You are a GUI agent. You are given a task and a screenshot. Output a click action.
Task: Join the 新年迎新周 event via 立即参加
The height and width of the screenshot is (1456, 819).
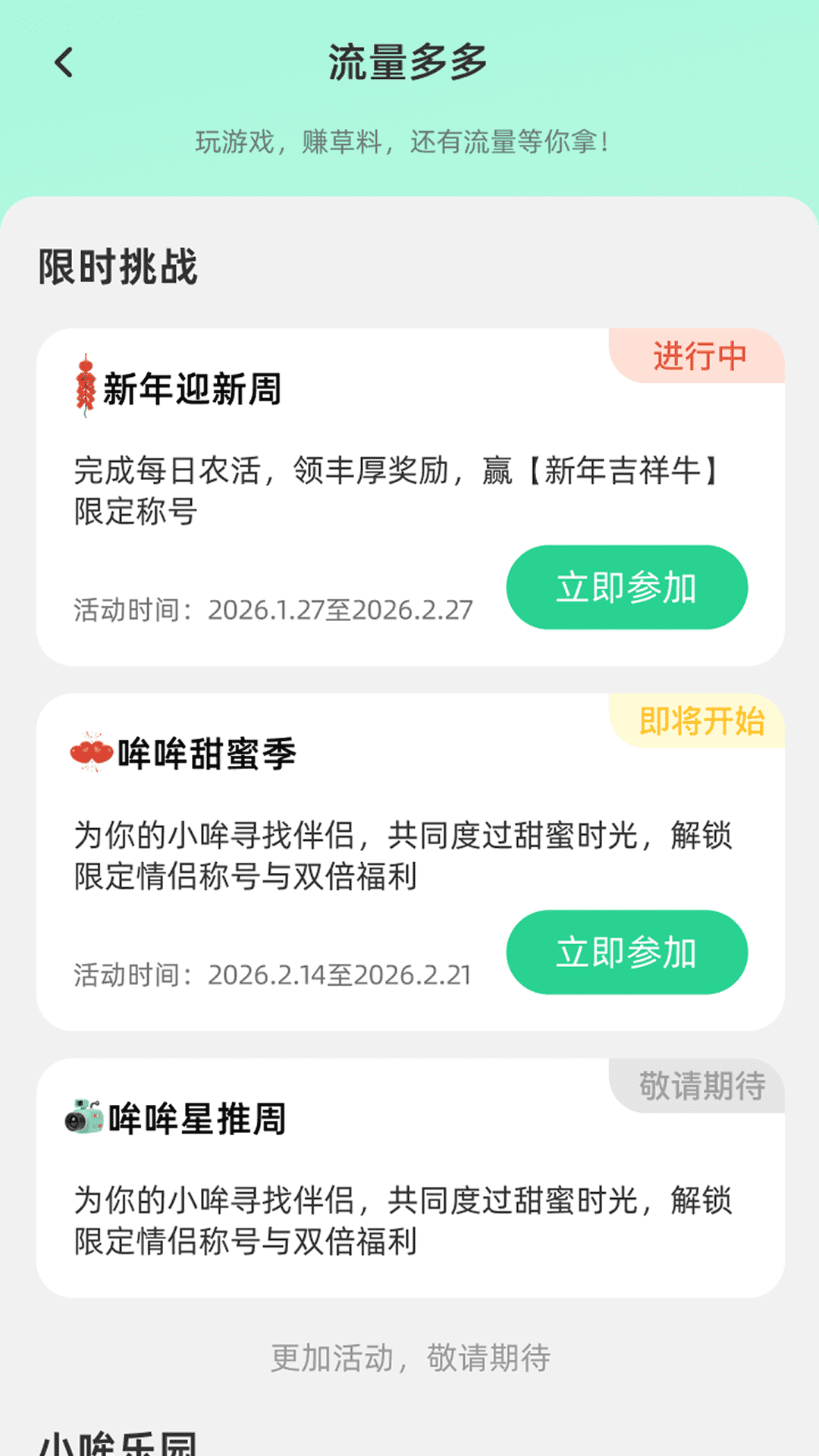click(x=628, y=585)
